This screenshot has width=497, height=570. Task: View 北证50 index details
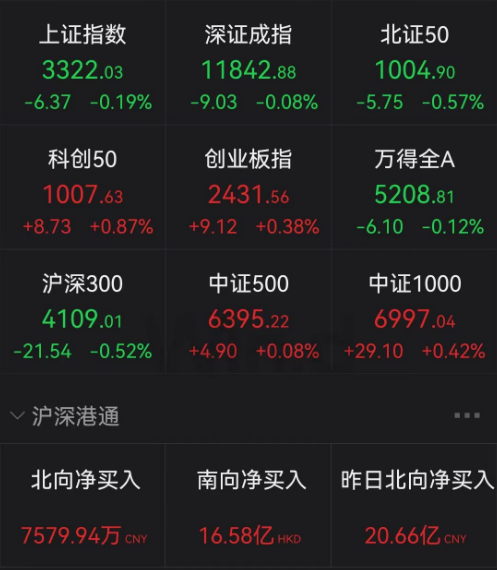[414, 62]
